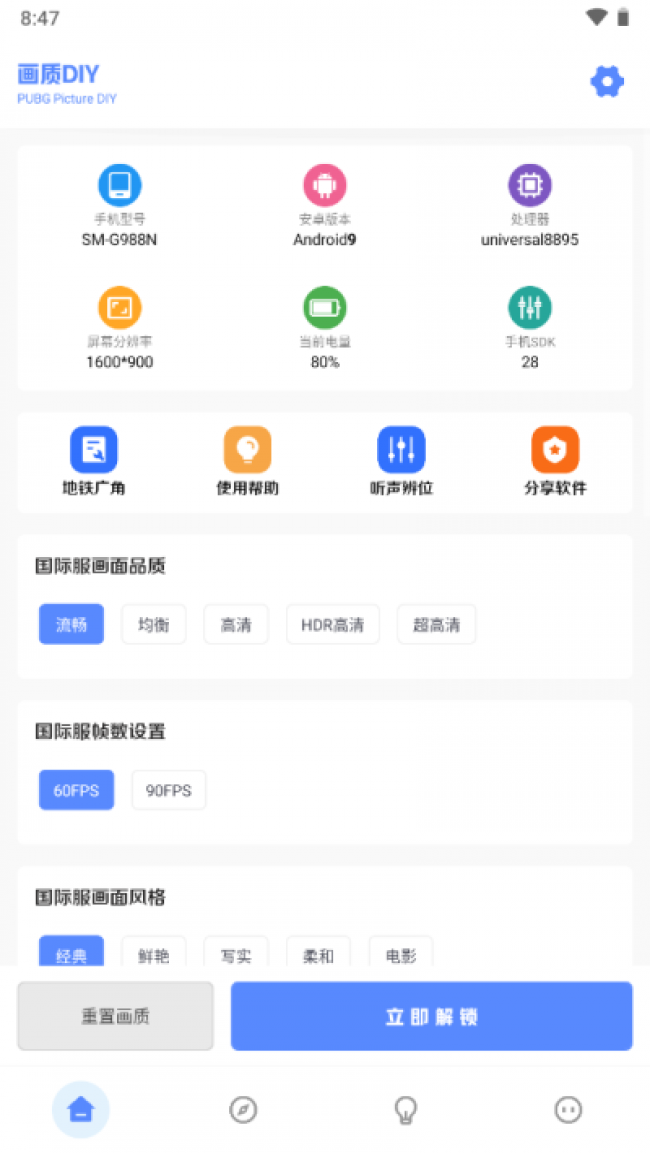This screenshot has width=650, height=1153.
Task: Choose the 鲜艳 picture style
Action: [154, 952]
